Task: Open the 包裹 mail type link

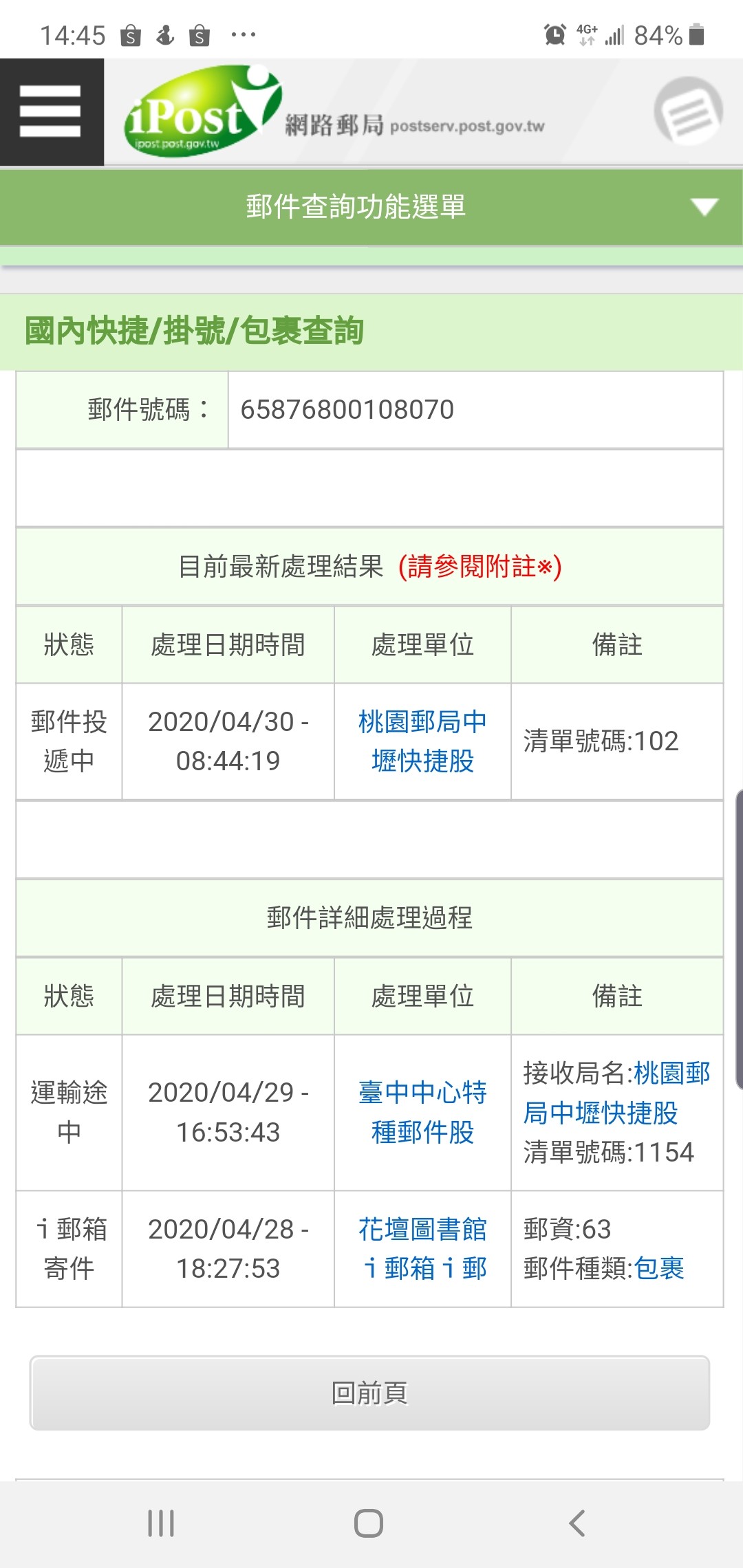Action: click(658, 1268)
